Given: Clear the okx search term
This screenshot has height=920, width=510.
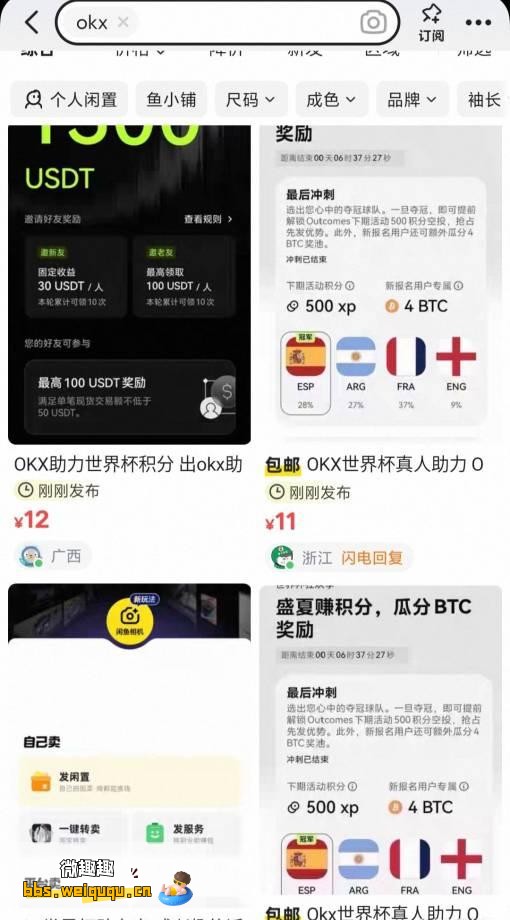Looking at the screenshot, I should point(123,23).
